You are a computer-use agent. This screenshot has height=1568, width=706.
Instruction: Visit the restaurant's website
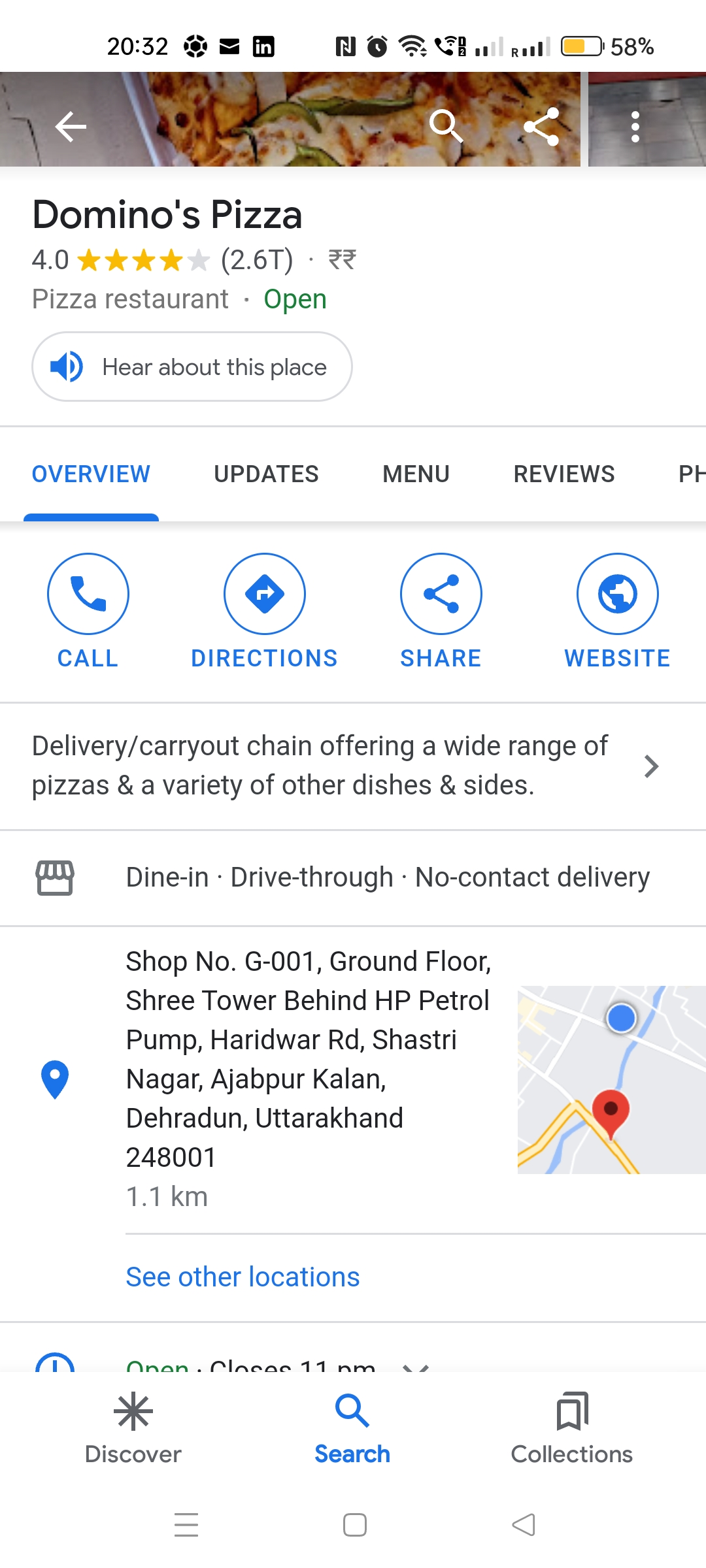coord(617,594)
